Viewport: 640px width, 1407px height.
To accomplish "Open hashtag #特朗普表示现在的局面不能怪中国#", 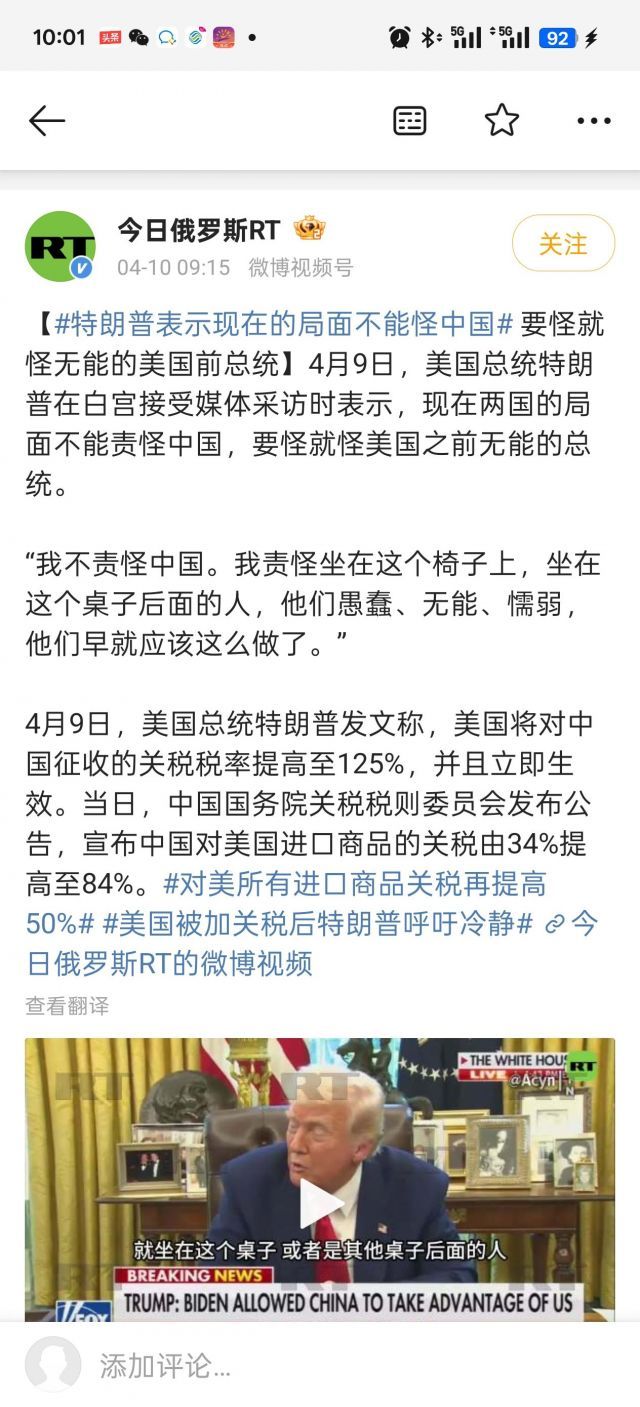I will pyautogui.click(x=285, y=324).
